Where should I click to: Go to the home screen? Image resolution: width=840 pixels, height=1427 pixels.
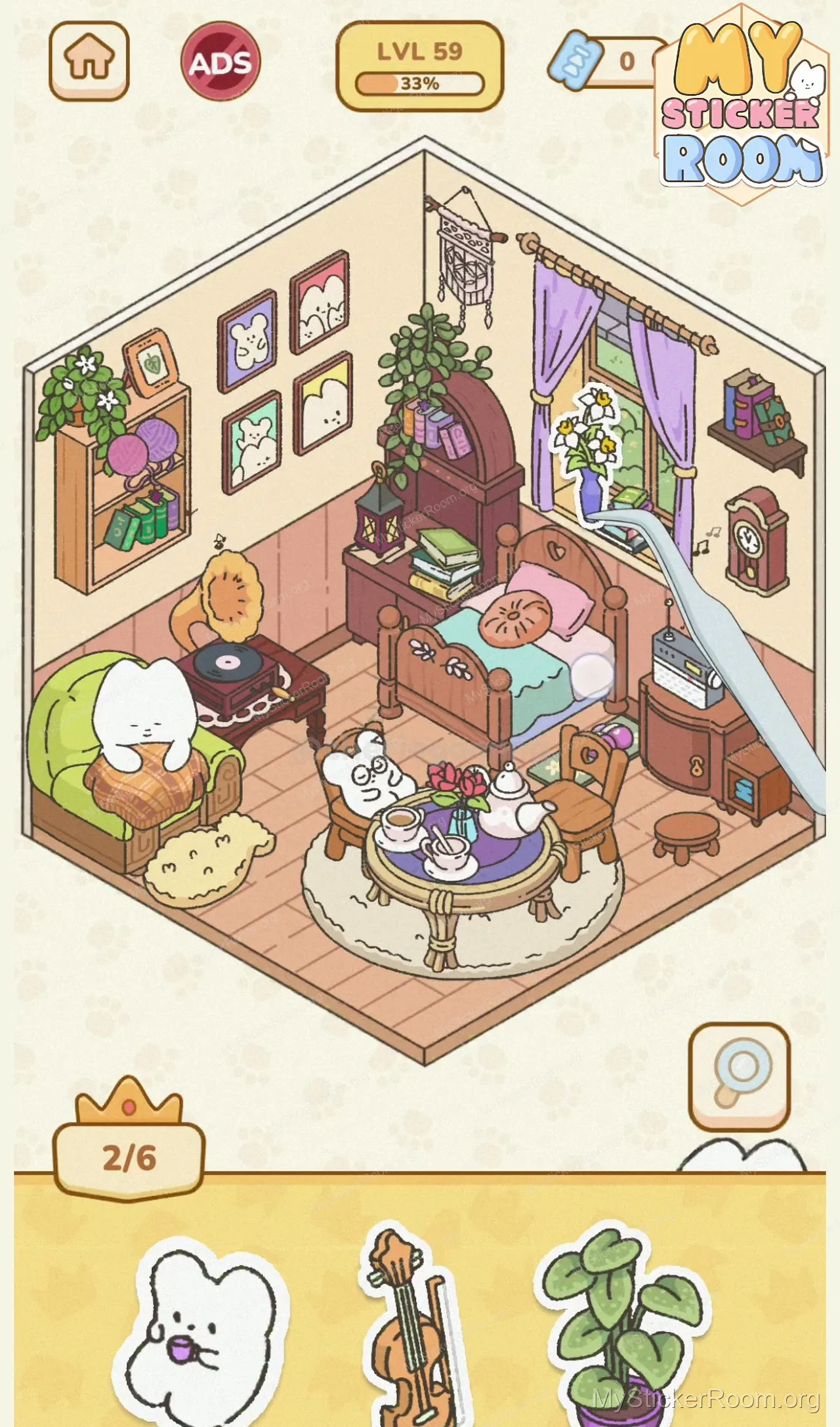(x=89, y=60)
